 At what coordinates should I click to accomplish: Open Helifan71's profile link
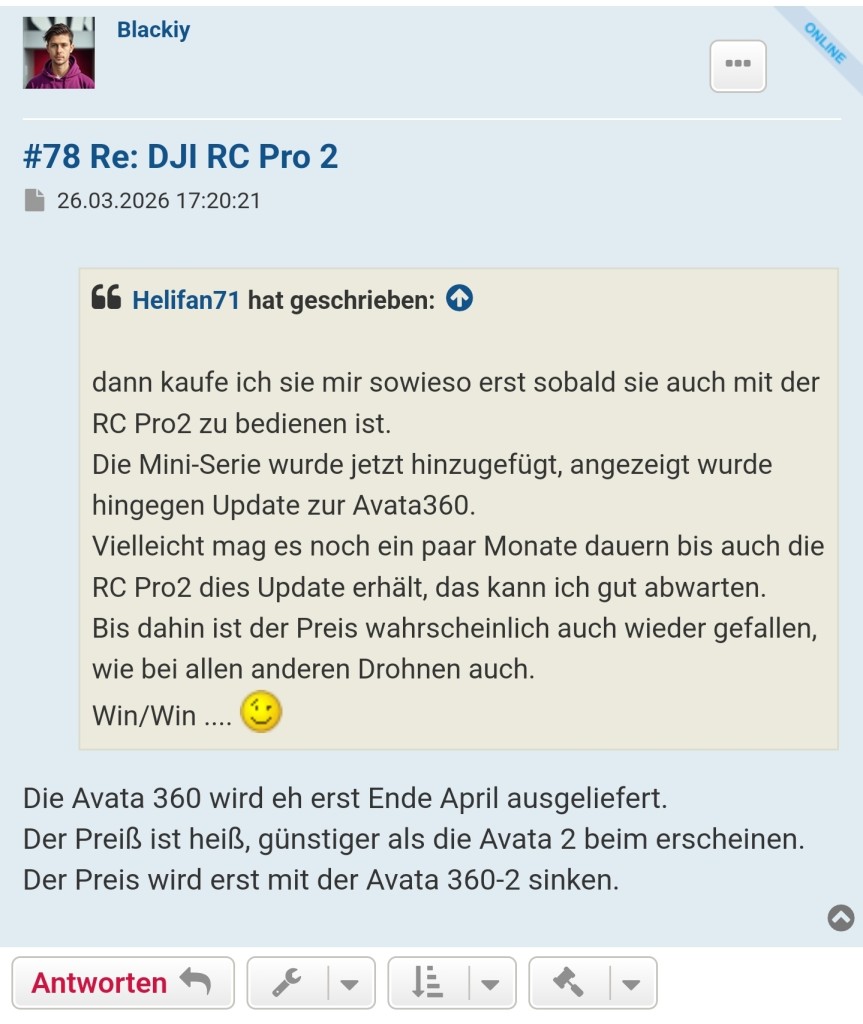click(184, 298)
